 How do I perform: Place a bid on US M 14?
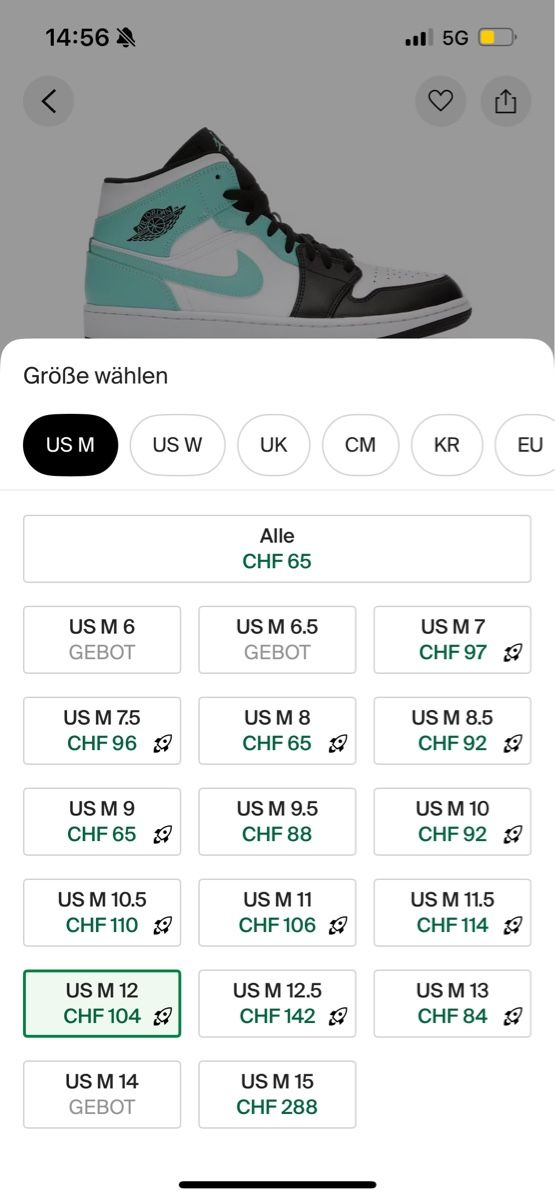(x=102, y=1095)
